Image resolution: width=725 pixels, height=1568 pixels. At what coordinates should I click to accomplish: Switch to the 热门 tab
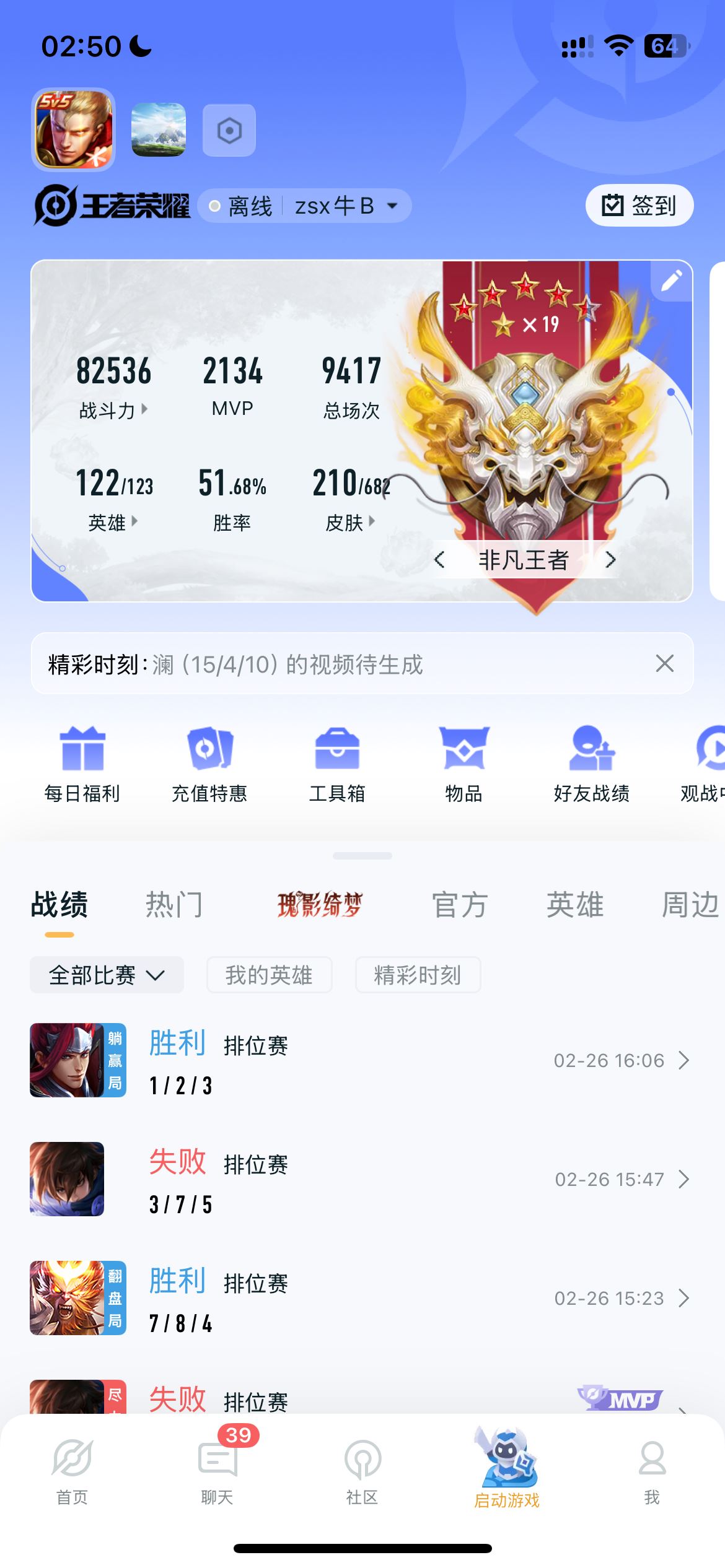[174, 905]
